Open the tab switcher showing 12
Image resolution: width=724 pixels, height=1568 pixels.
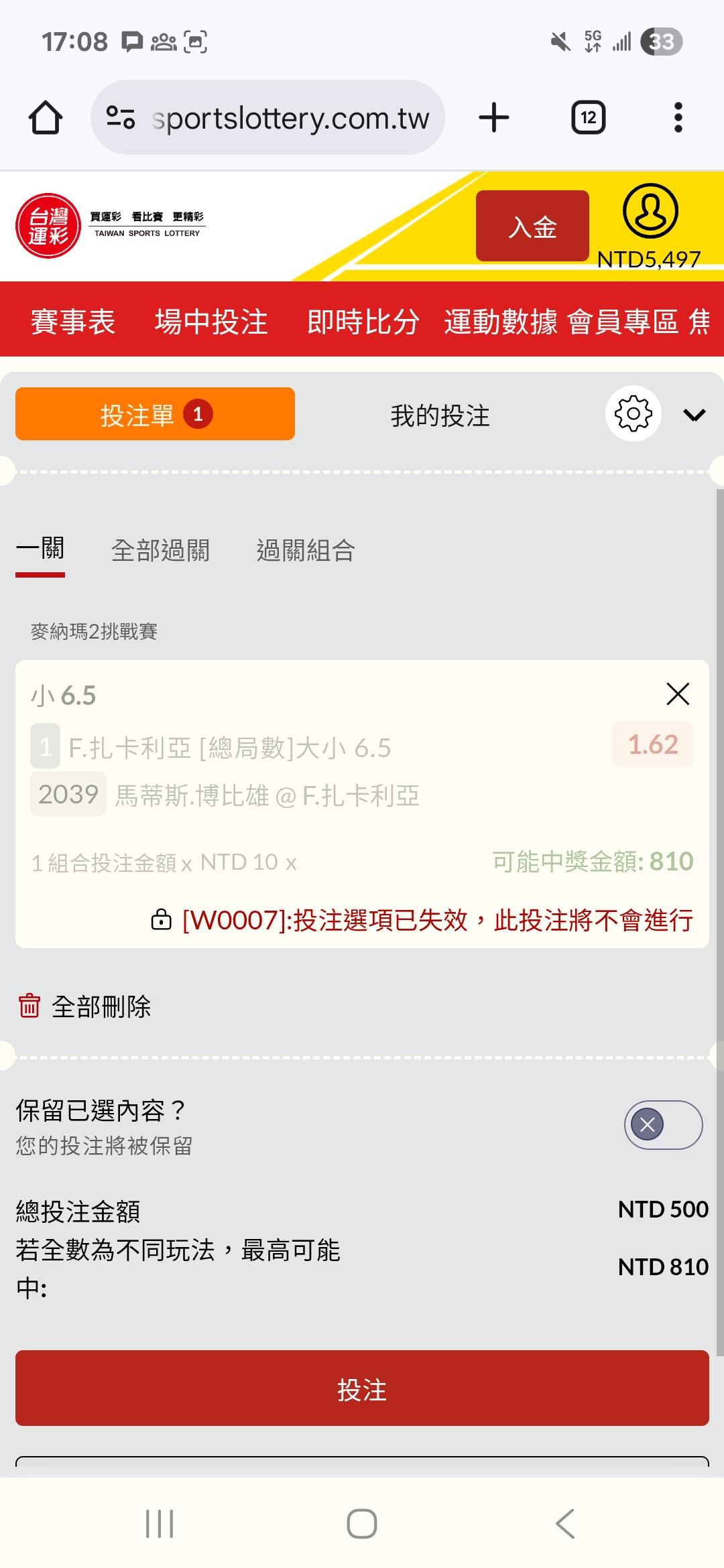coord(588,118)
